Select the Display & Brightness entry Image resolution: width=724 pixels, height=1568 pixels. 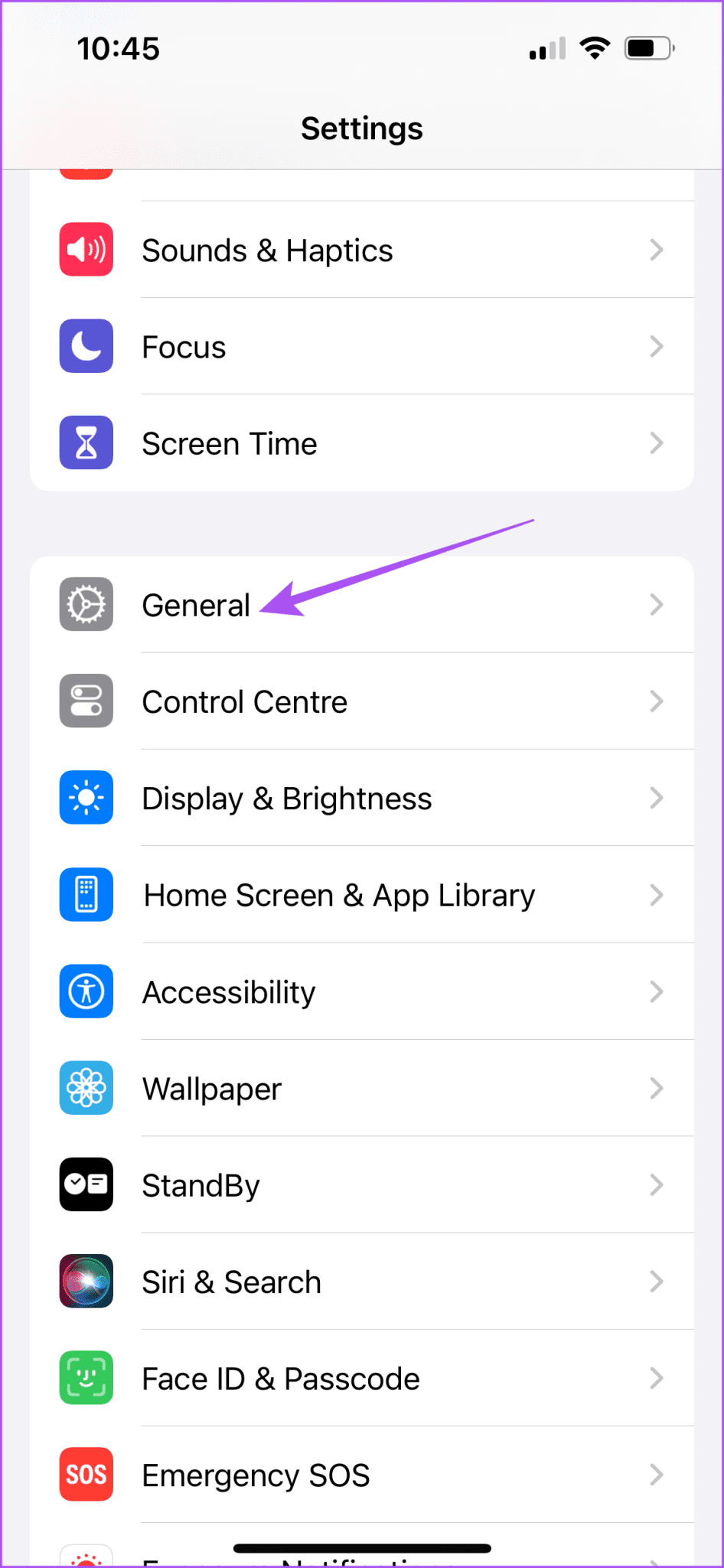pos(362,797)
